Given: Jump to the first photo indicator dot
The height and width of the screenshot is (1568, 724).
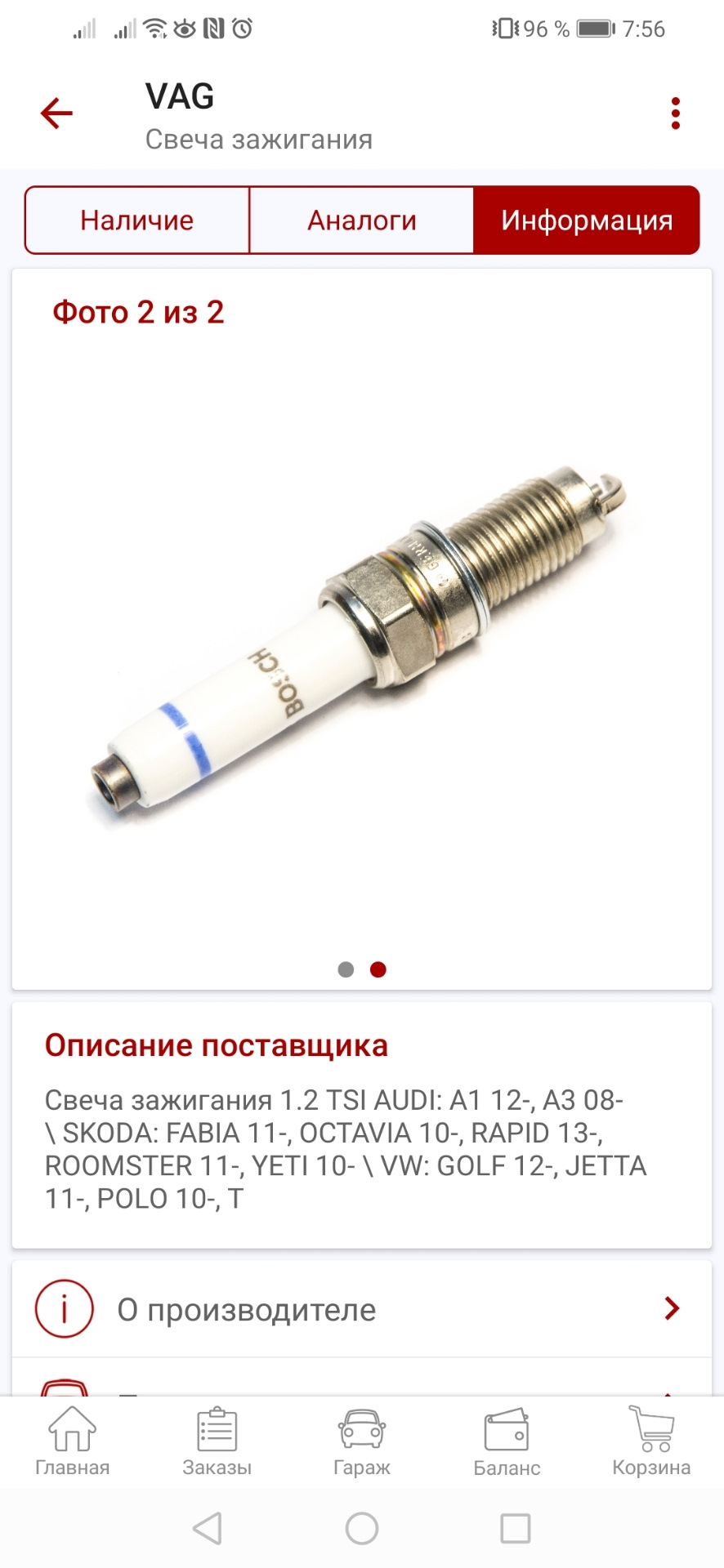Looking at the screenshot, I should [x=346, y=969].
